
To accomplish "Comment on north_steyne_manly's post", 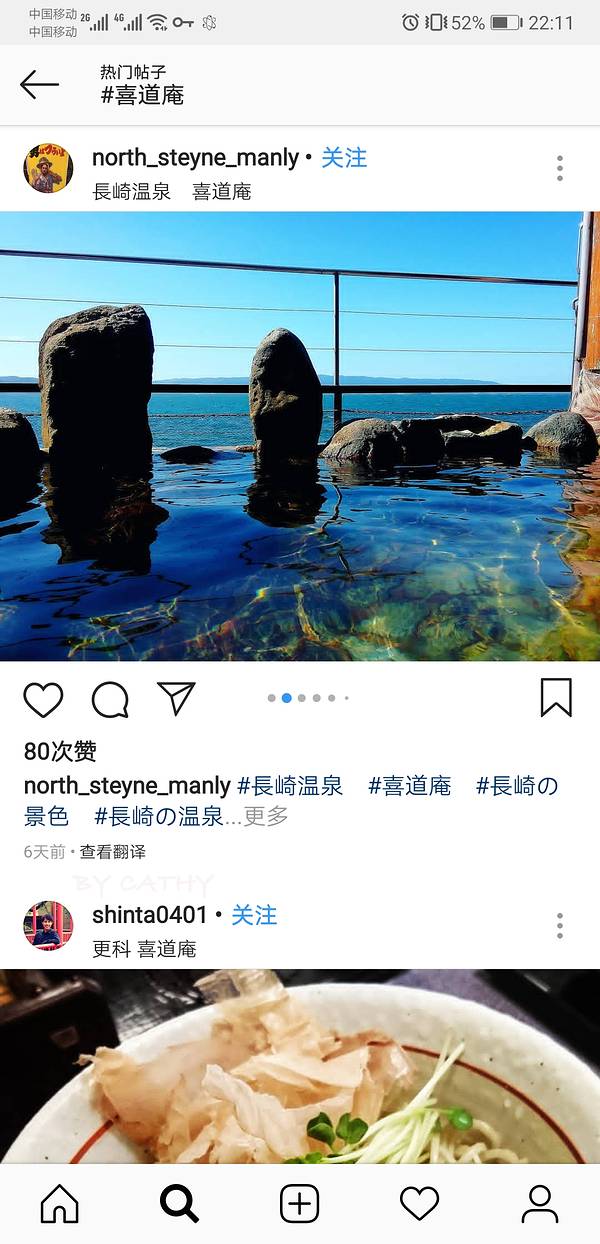I will point(110,699).
